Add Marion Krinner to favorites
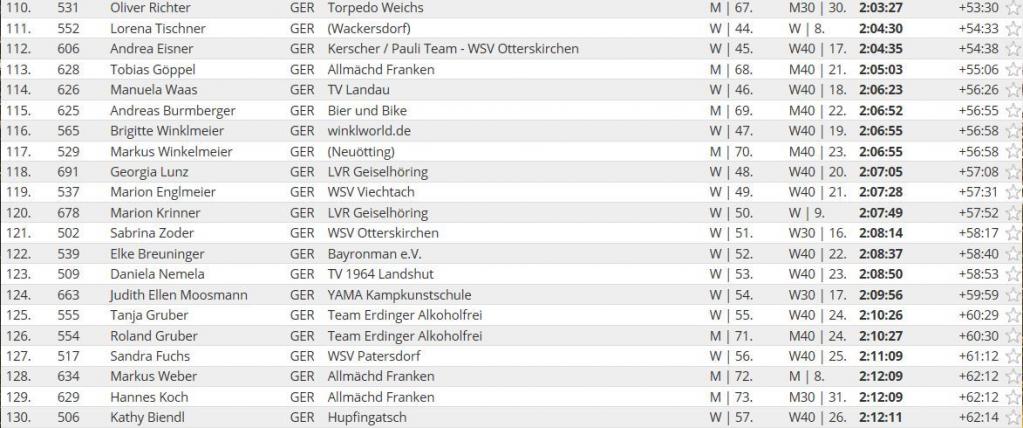The width and height of the screenshot is (1023, 428). [x=1013, y=213]
